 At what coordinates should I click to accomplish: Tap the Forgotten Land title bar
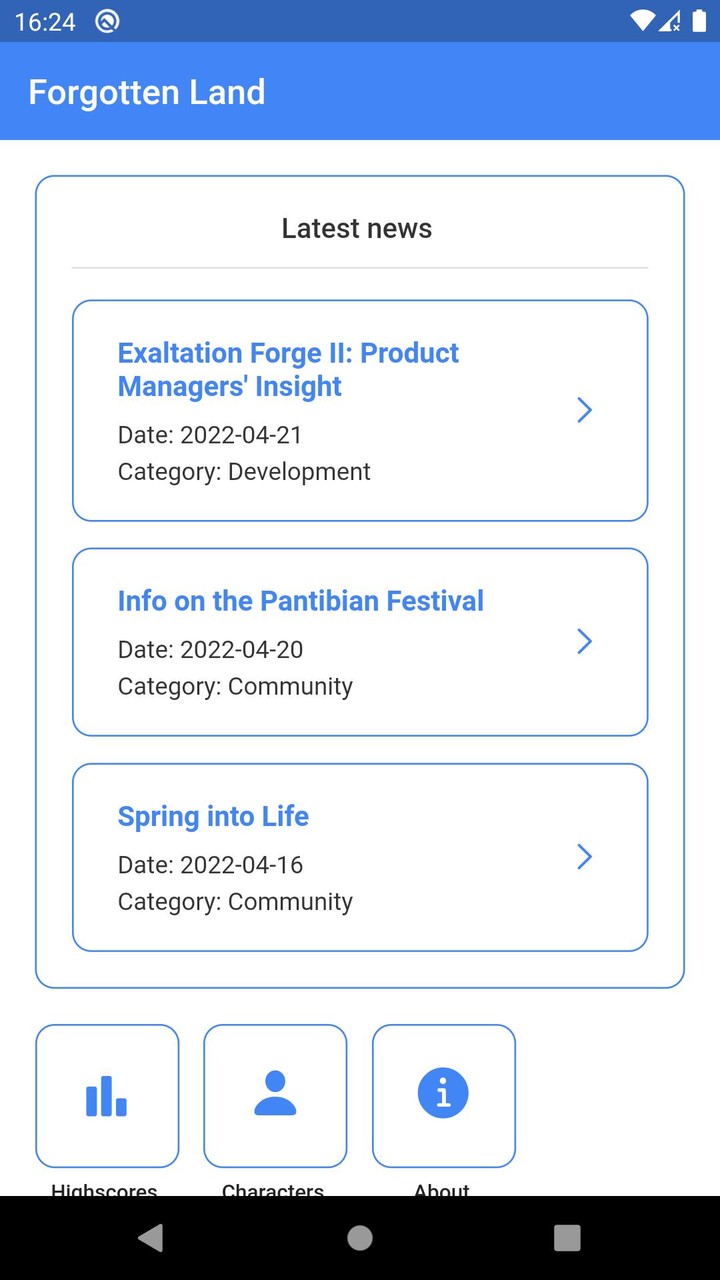click(147, 92)
